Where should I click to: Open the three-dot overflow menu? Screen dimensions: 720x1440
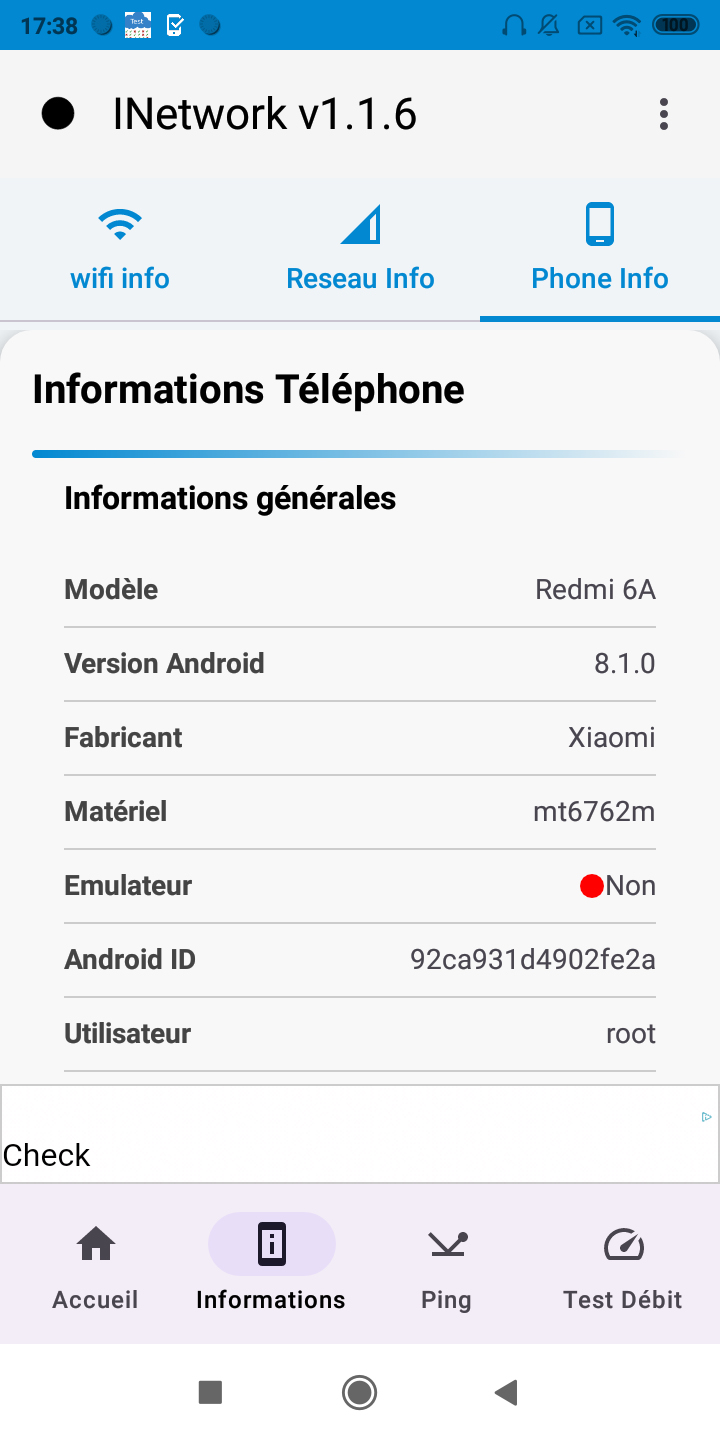[663, 114]
